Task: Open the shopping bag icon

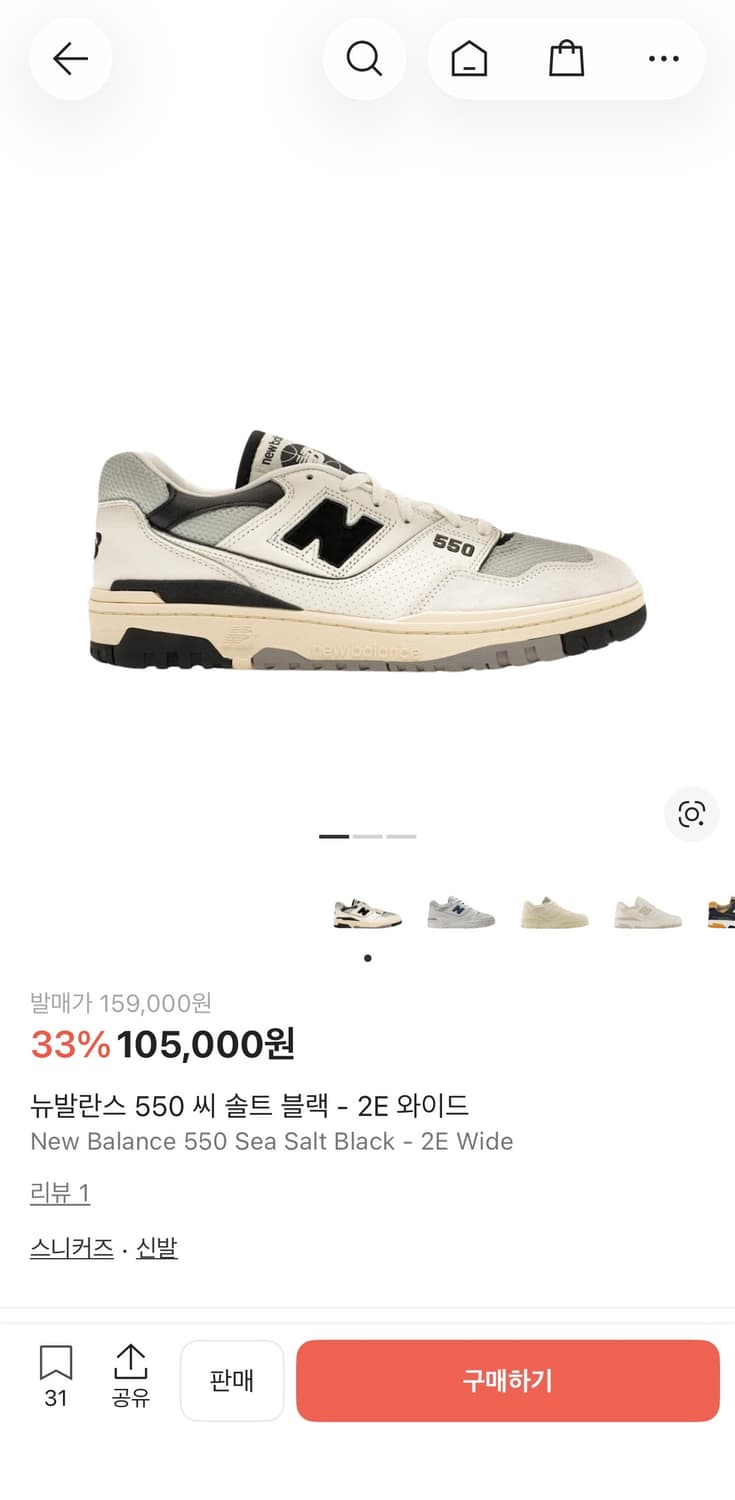Action: coord(566,58)
